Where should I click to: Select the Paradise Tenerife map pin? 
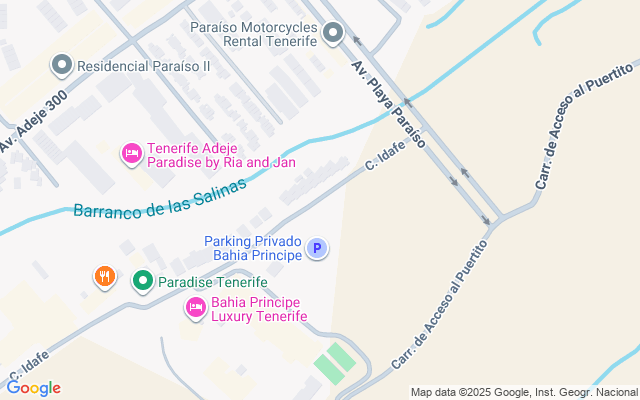(x=143, y=282)
